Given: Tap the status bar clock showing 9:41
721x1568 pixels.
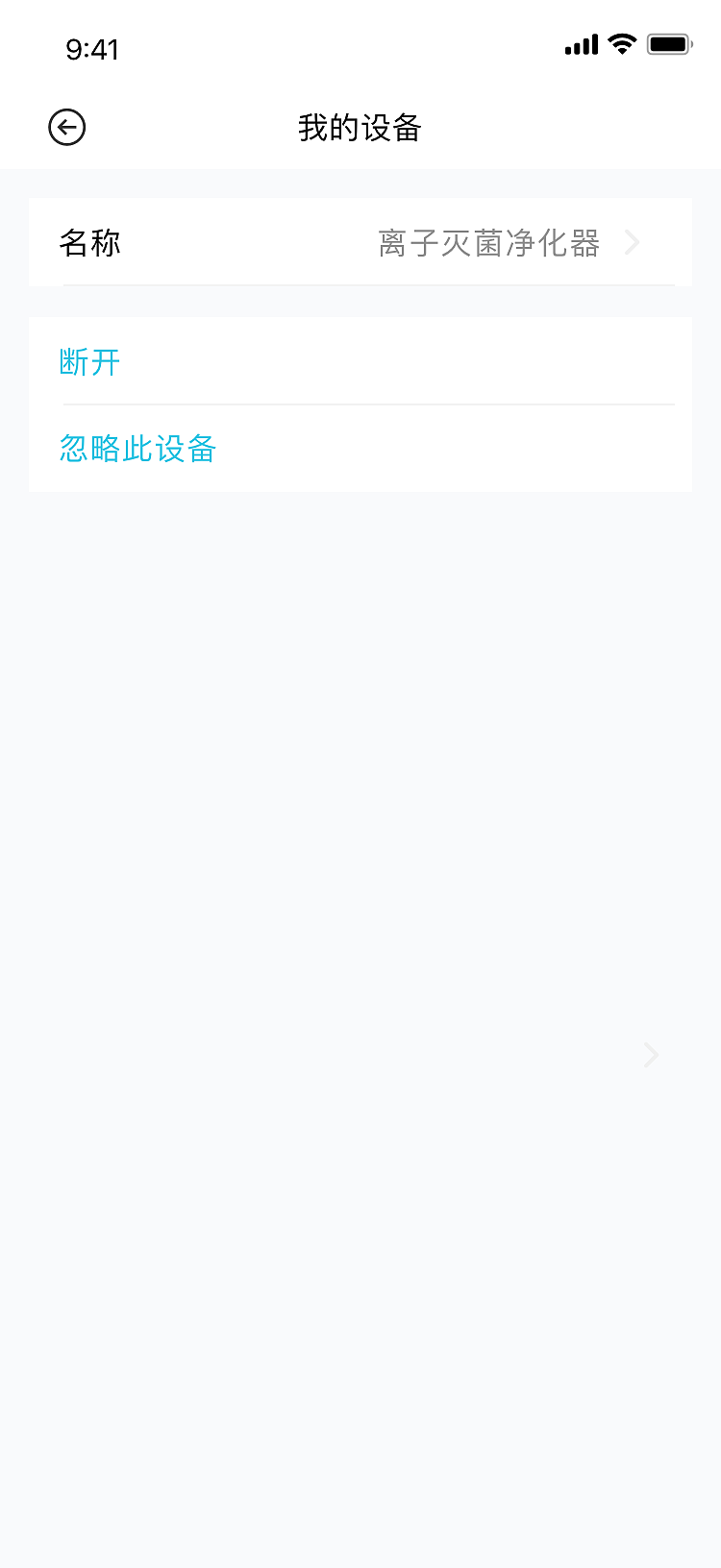Looking at the screenshot, I should [x=92, y=50].
